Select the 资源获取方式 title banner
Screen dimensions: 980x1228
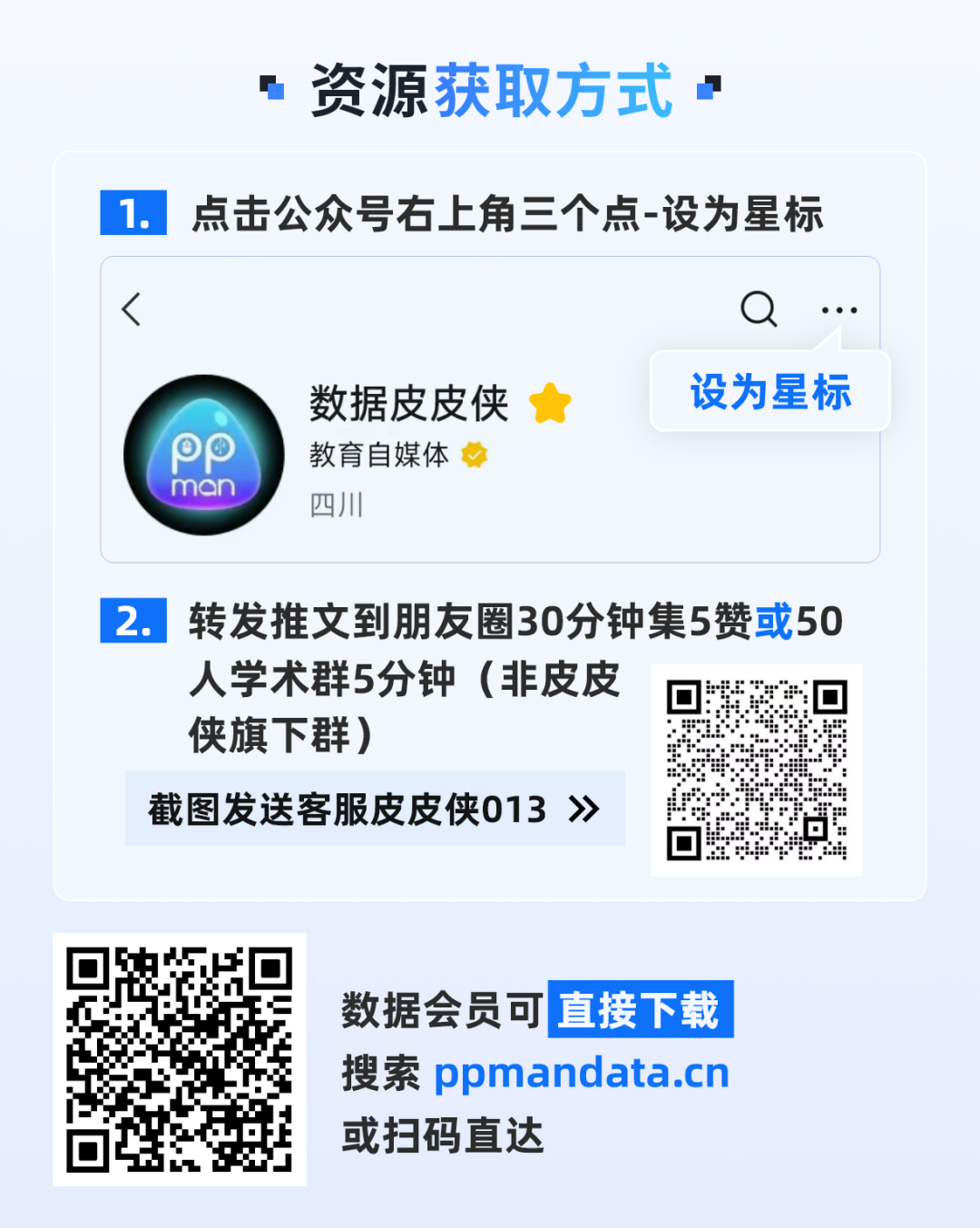tap(490, 88)
